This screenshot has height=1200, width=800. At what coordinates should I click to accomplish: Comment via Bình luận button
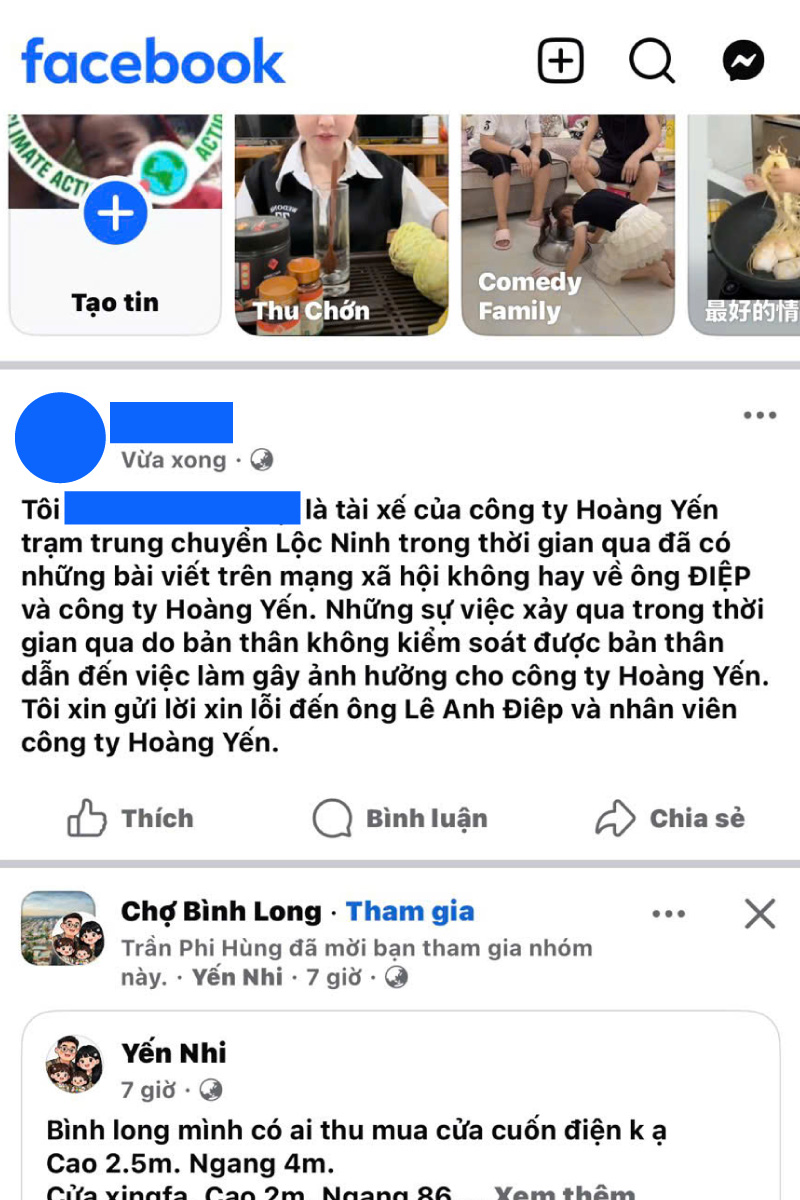pyautogui.click(x=400, y=819)
